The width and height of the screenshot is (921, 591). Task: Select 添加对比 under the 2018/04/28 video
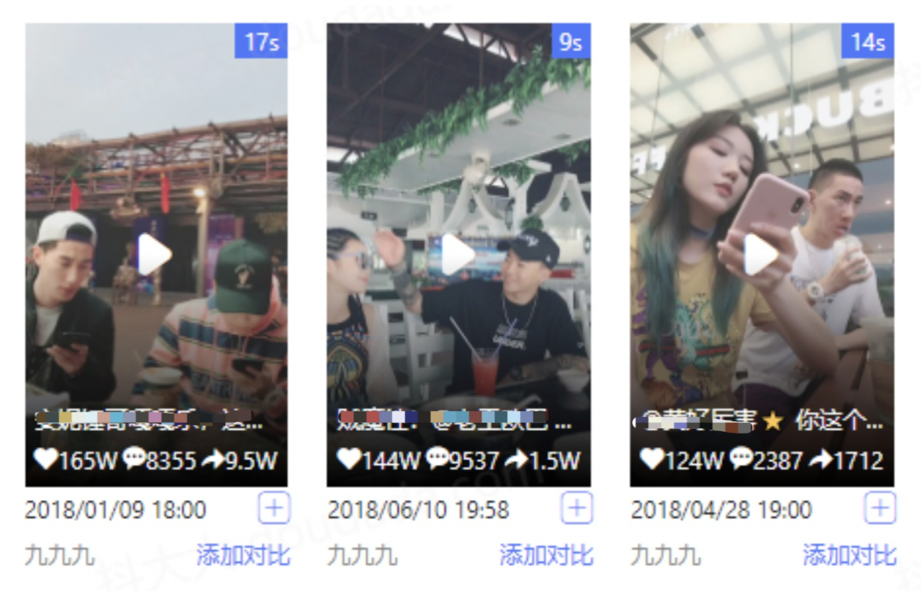coord(849,555)
